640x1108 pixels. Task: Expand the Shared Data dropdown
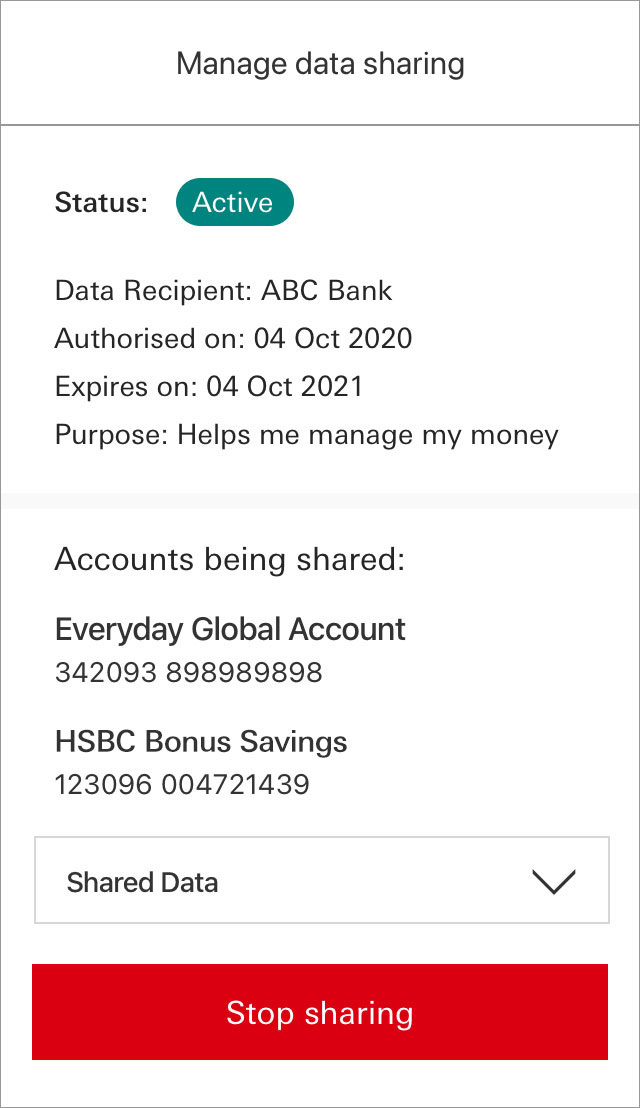(x=321, y=880)
